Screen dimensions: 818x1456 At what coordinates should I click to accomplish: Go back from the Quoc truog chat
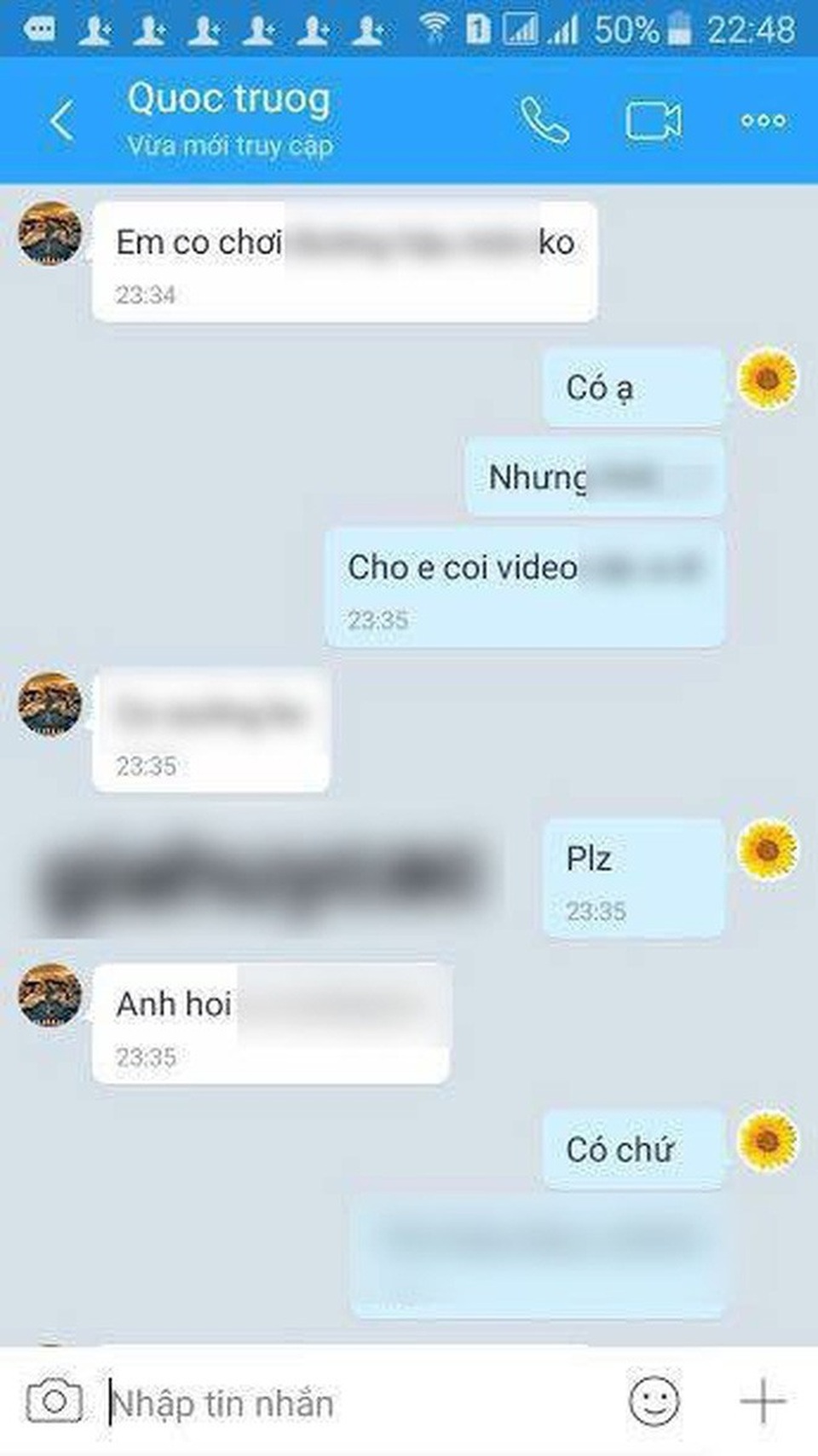[x=61, y=120]
